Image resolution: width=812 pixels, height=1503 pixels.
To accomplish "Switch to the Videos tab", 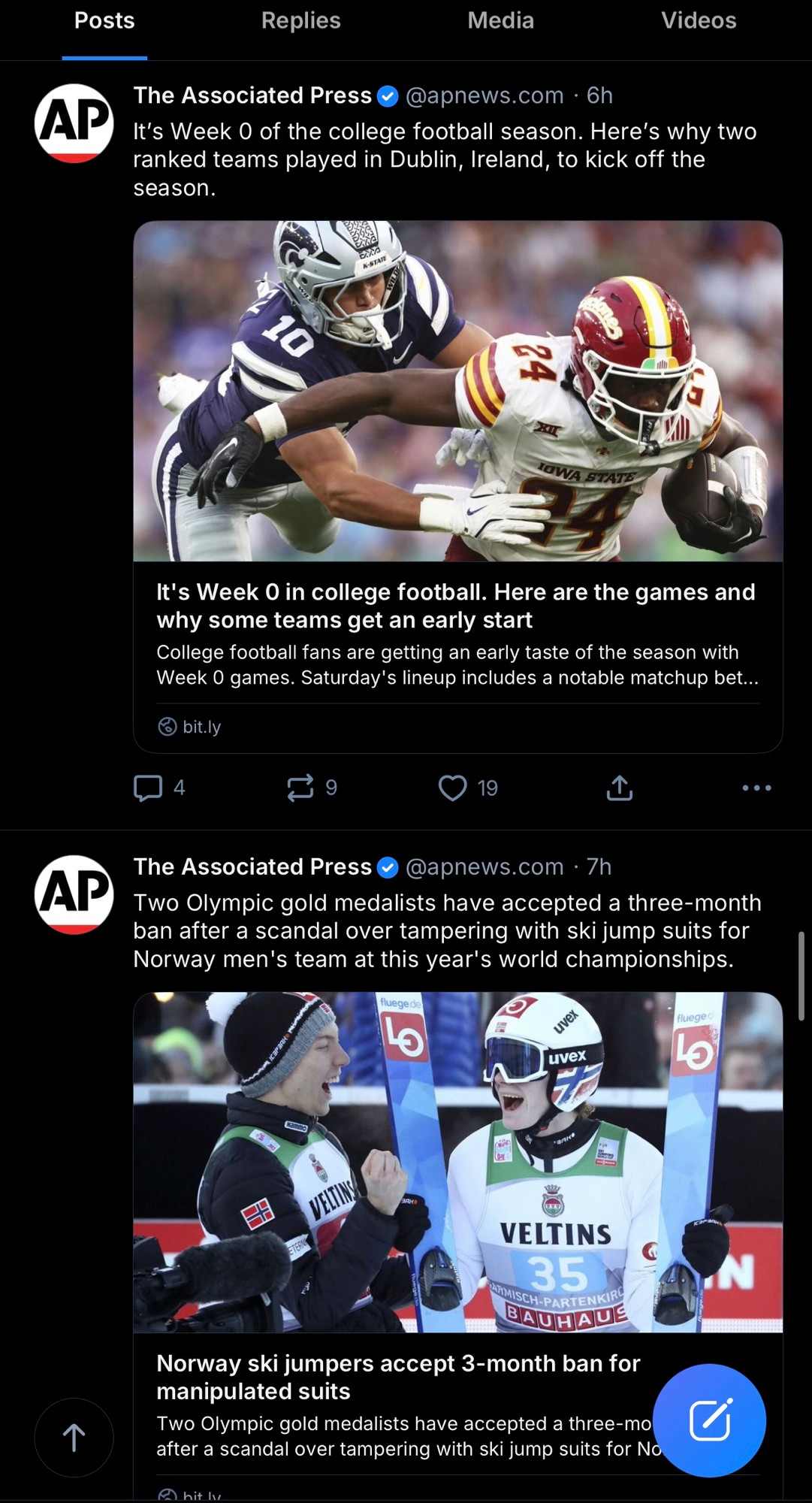I will click(x=699, y=21).
